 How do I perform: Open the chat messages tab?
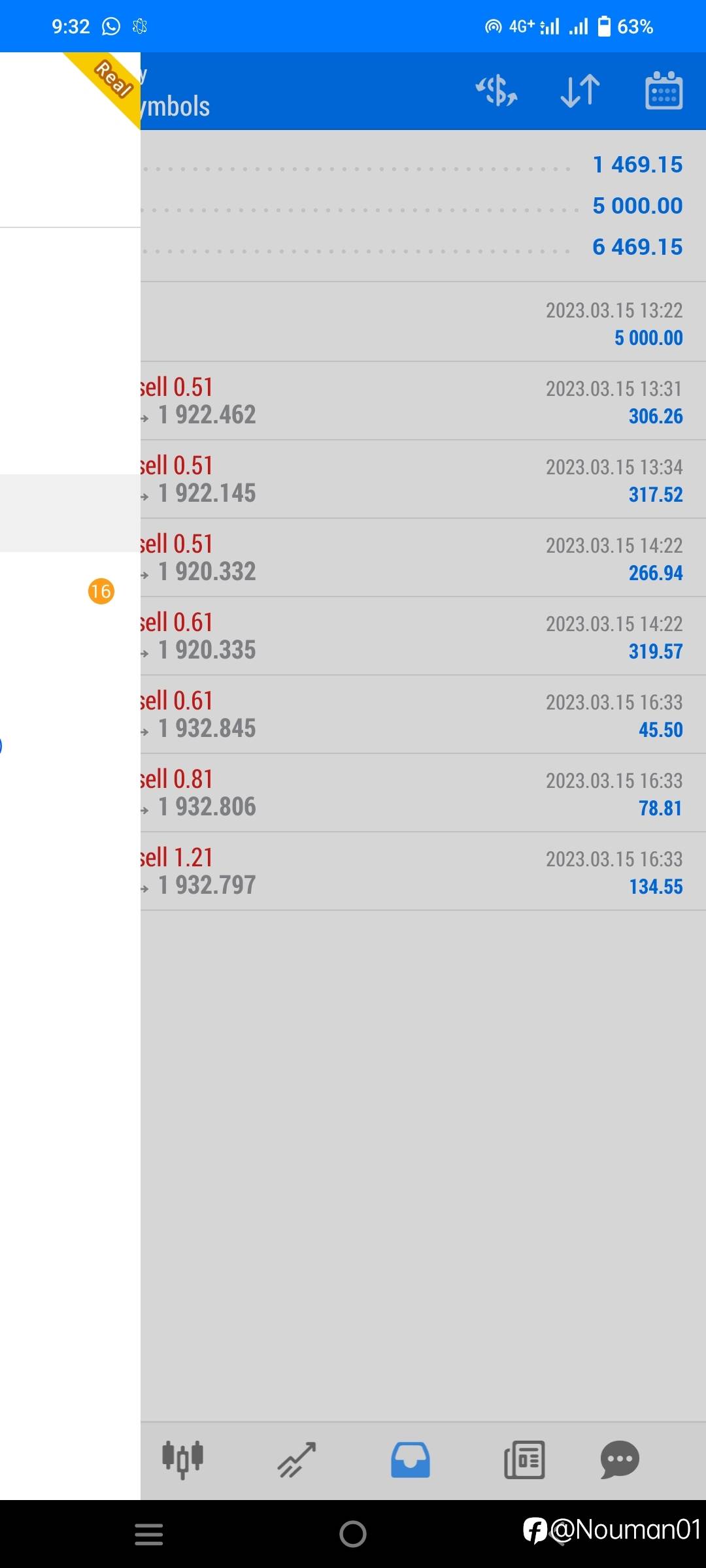(620, 1460)
